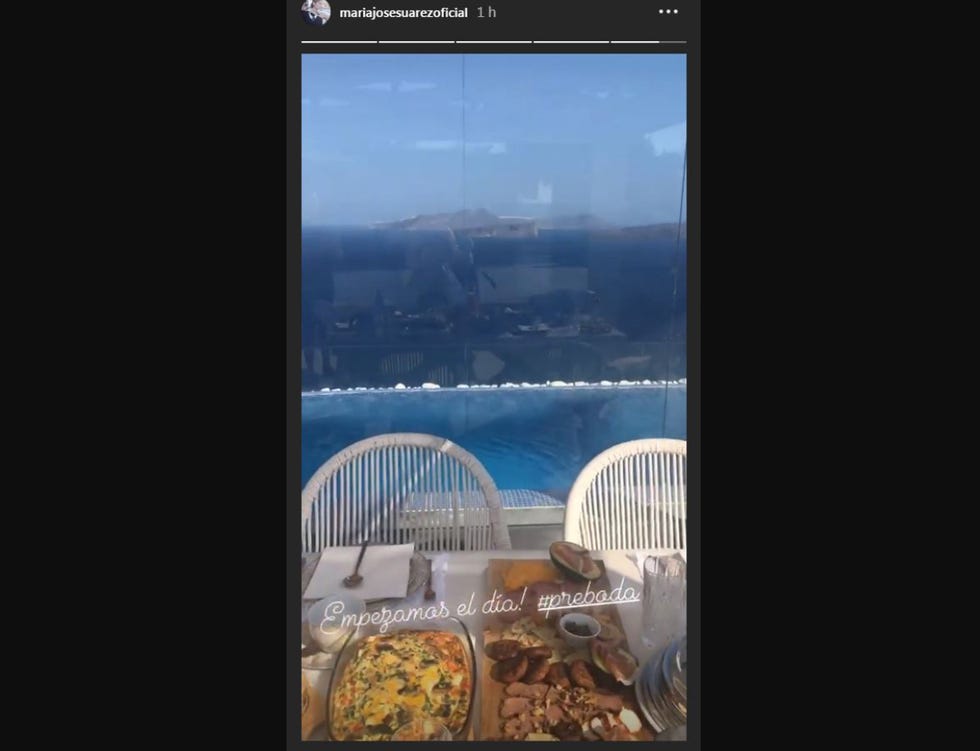The width and height of the screenshot is (980, 751).
Task: Tap the story author's profile picture
Action: [316, 12]
